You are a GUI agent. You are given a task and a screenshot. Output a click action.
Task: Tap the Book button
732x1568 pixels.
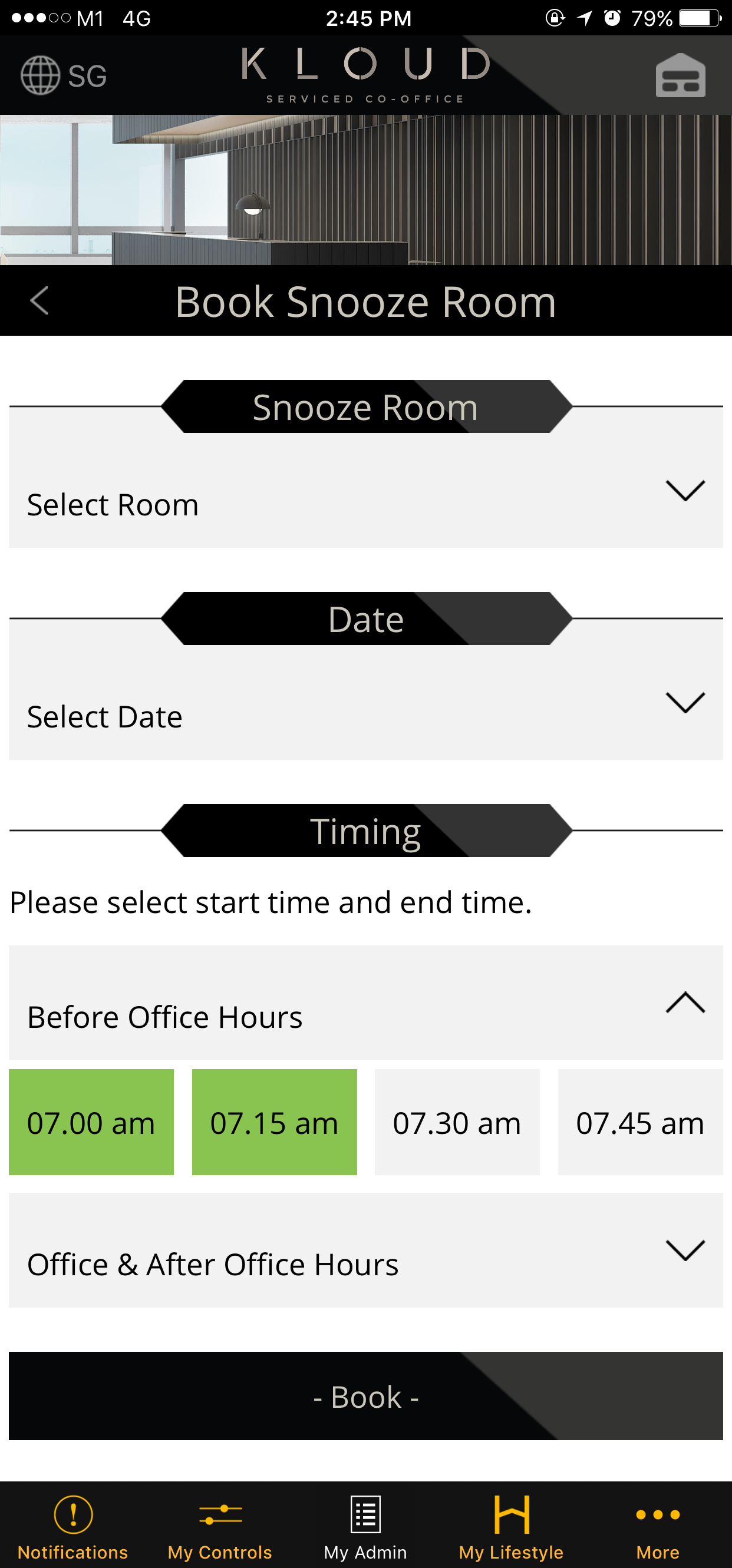coord(365,1396)
